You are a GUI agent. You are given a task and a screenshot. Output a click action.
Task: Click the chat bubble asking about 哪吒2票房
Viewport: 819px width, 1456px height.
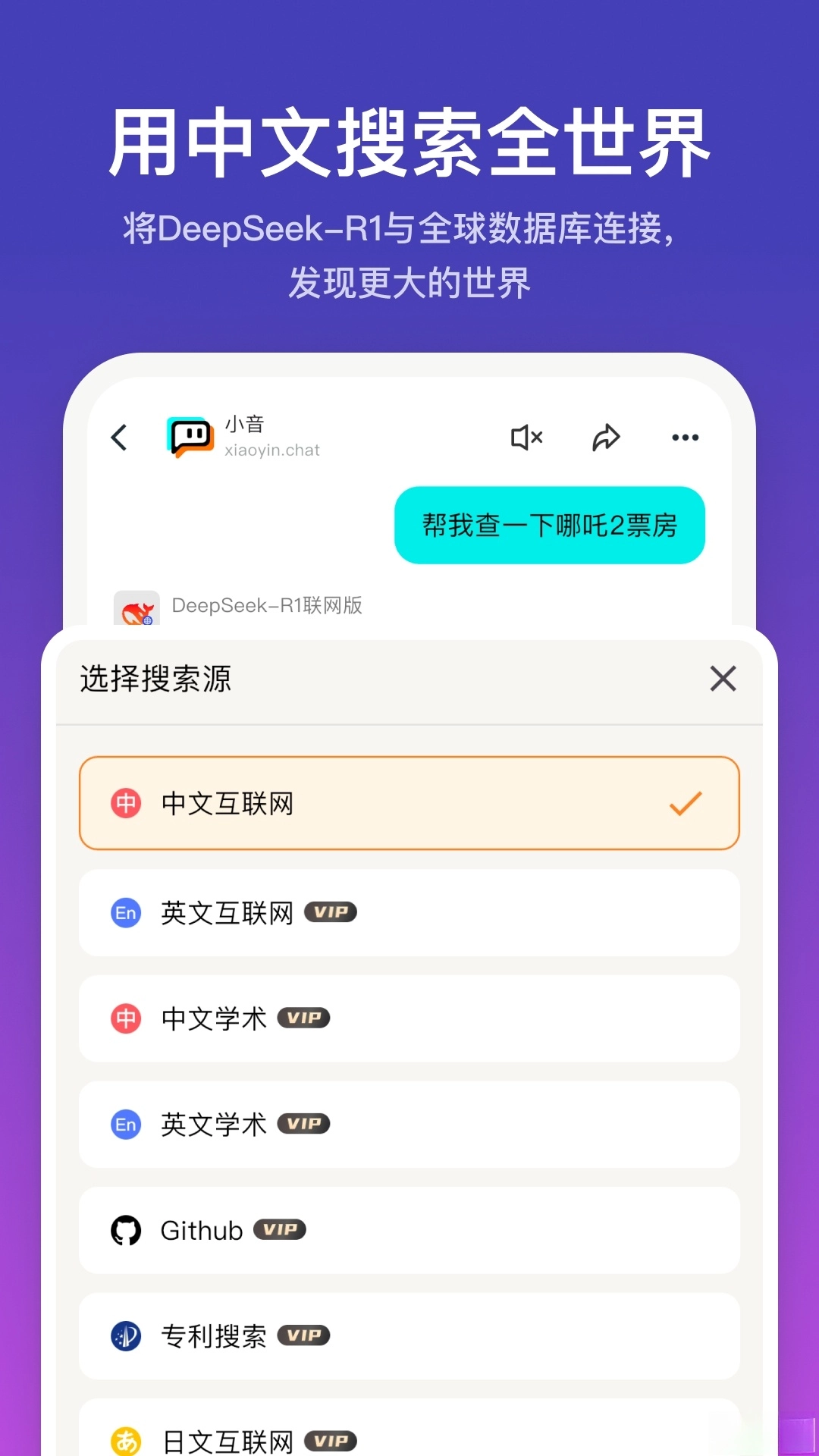(x=549, y=525)
